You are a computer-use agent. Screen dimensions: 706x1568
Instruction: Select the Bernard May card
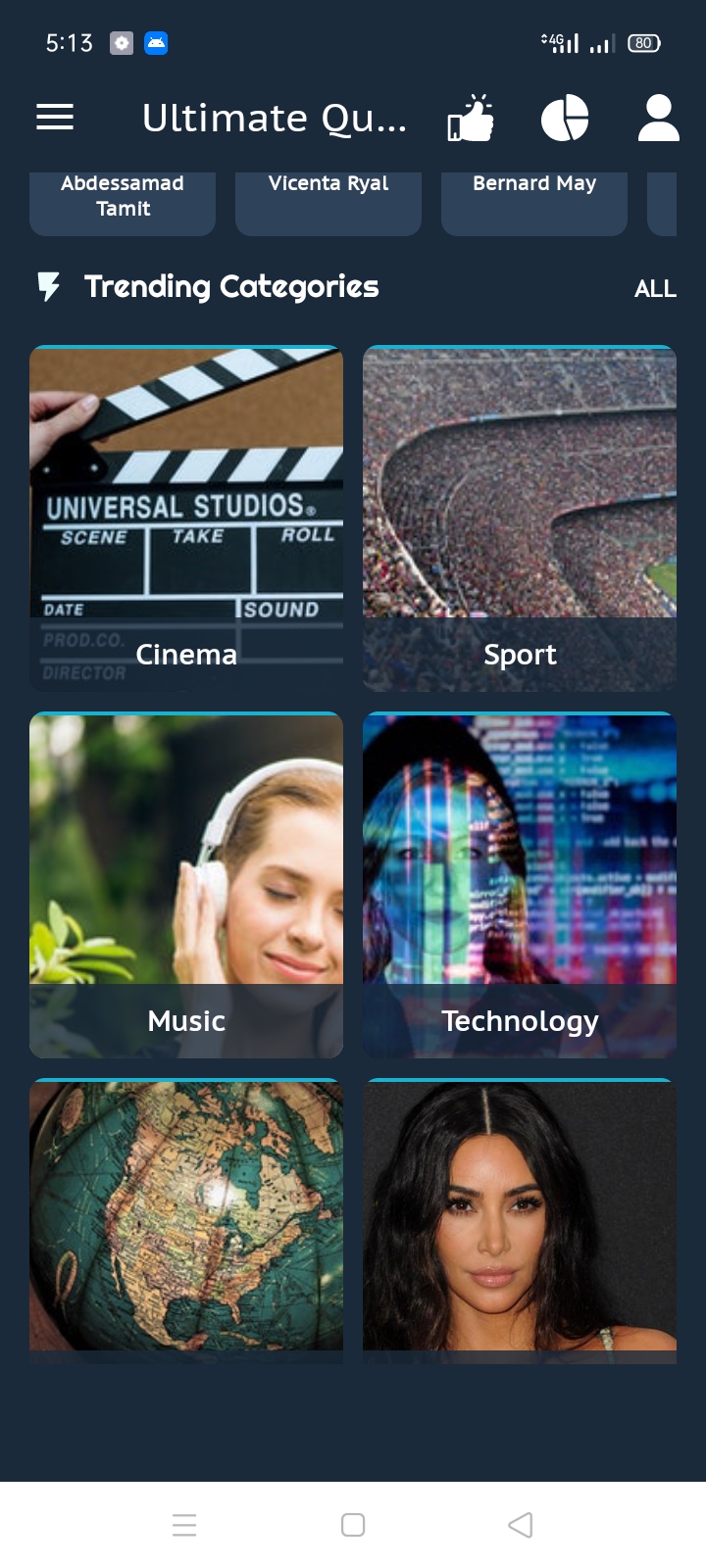[534, 204]
